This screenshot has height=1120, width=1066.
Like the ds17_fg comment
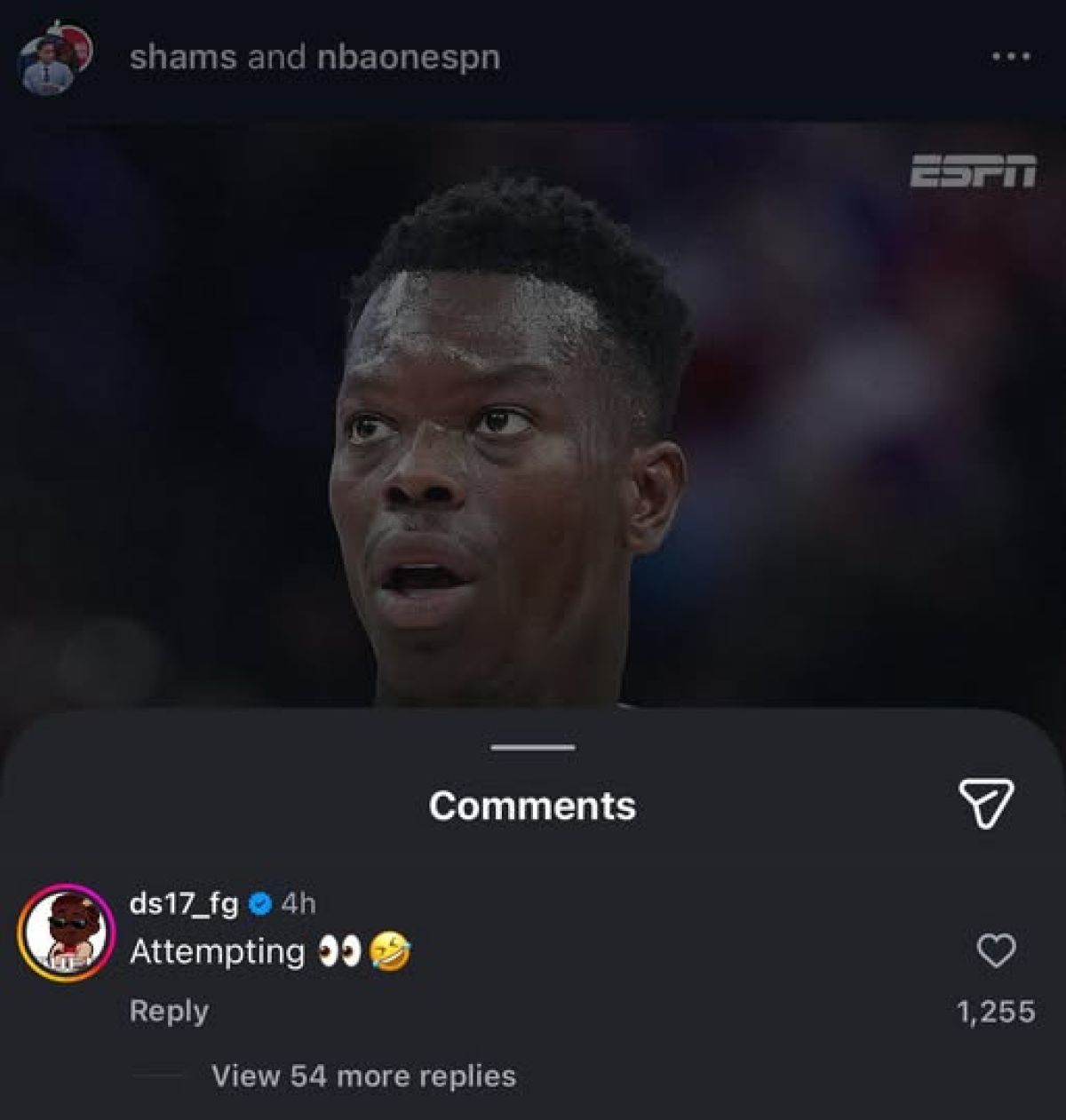pyautogui.click(x=996, y=951)
